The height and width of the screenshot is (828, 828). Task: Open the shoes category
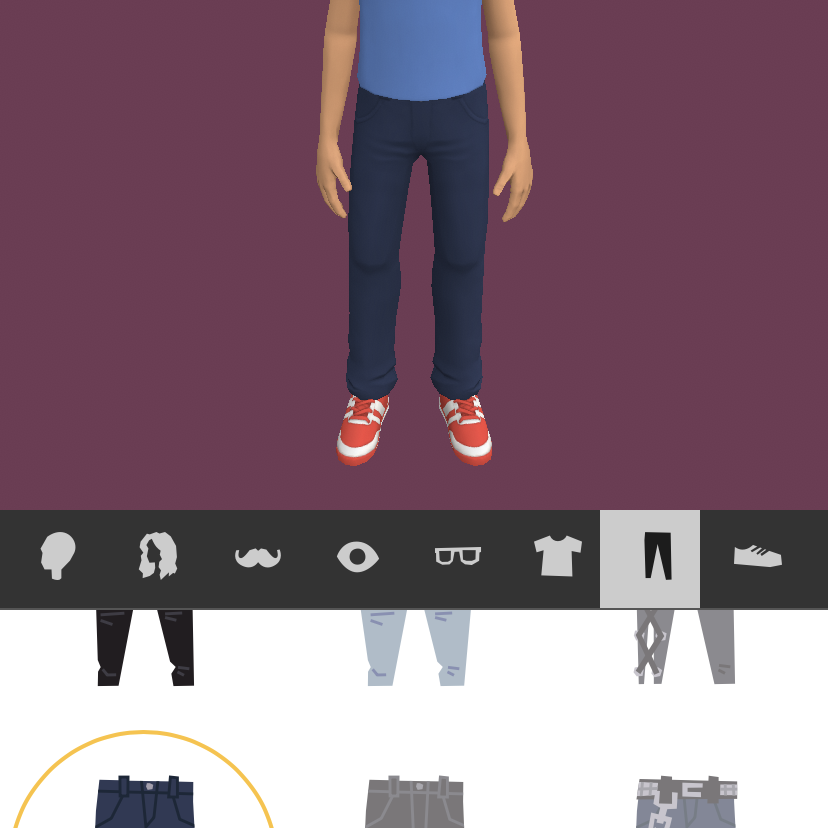click(x=757, y=557)
